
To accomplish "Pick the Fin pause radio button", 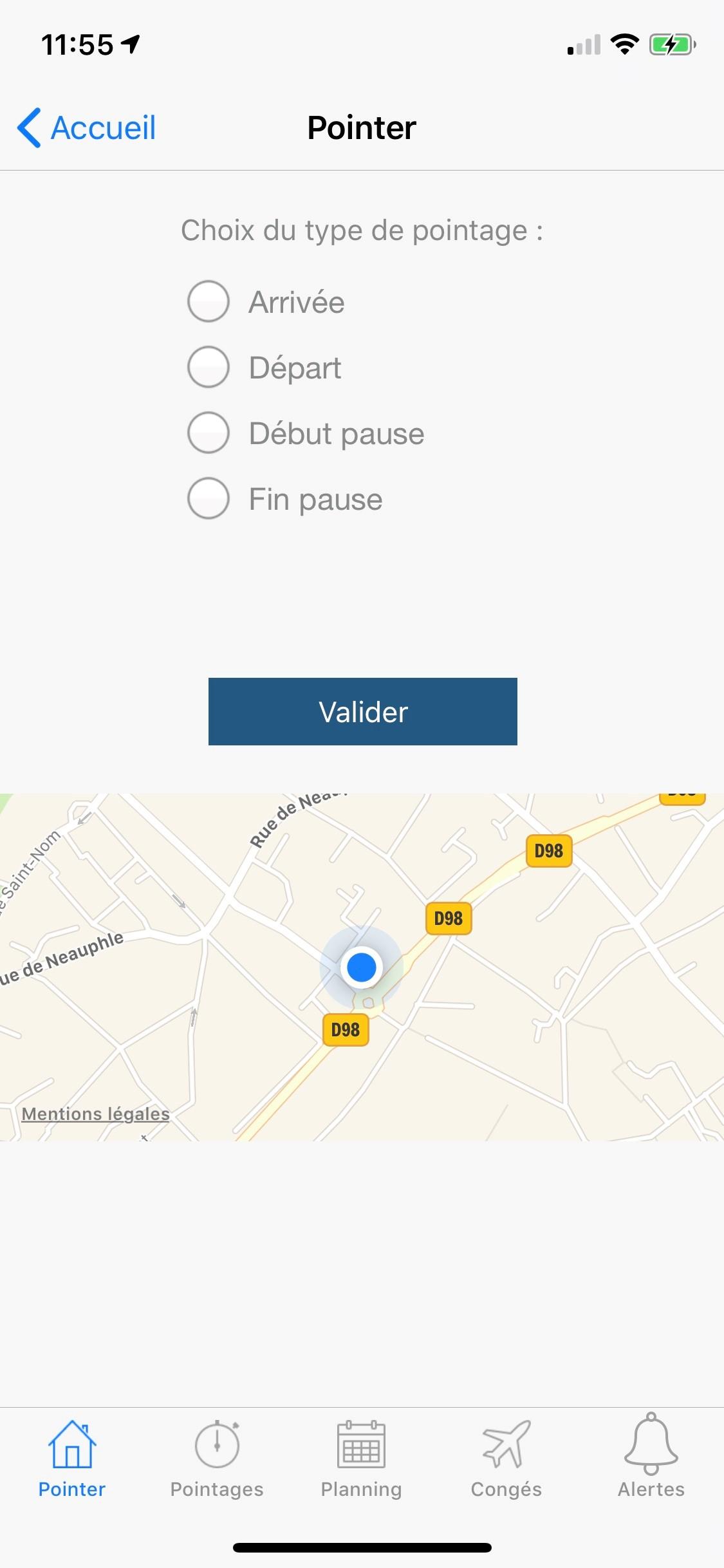I will pyautogui.click(x=209, y=498).
